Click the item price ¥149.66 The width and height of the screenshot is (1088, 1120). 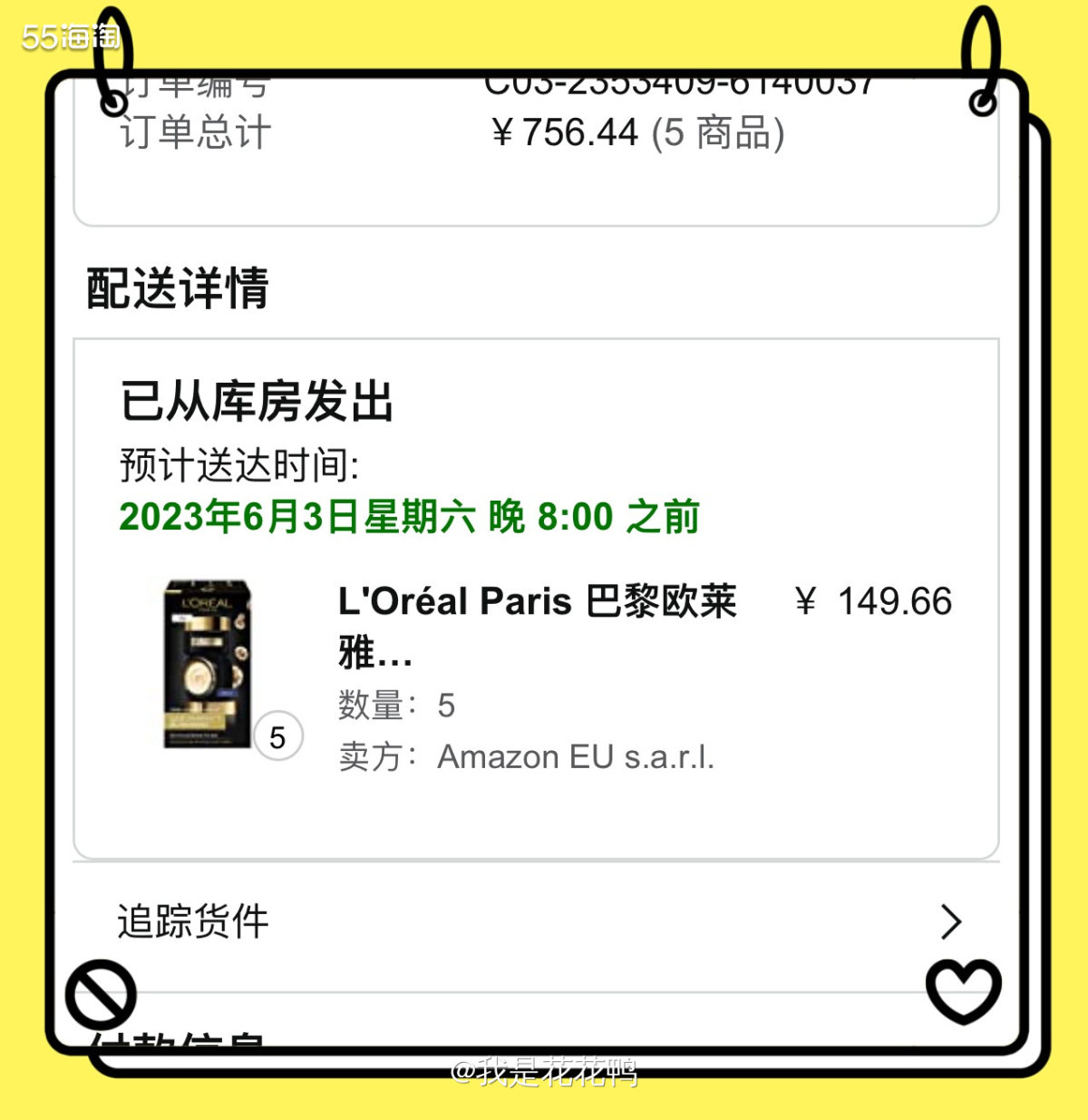click(871, 600)
